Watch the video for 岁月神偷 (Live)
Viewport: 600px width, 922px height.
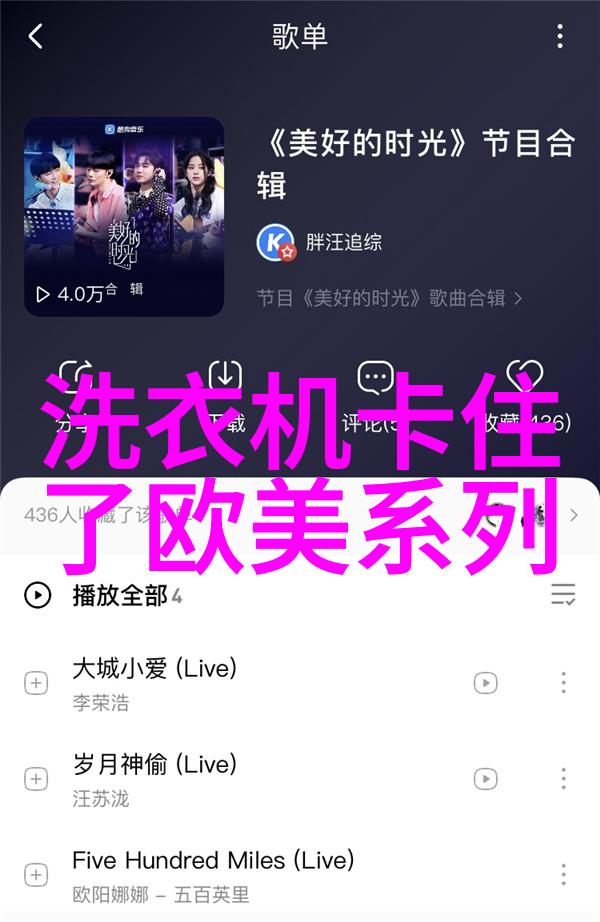[485, 778]
